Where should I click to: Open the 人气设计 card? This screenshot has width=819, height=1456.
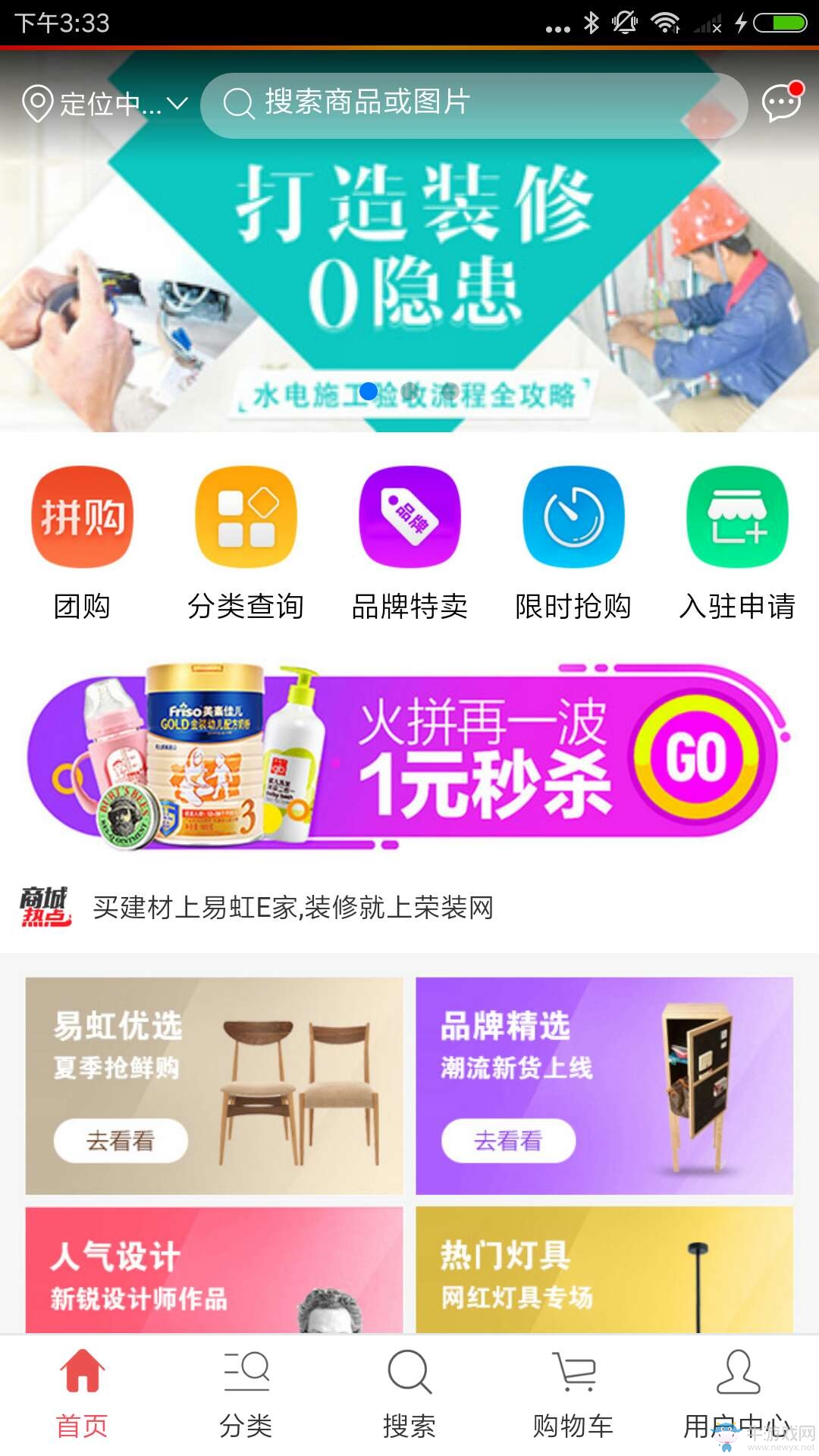click(214, 1270)
